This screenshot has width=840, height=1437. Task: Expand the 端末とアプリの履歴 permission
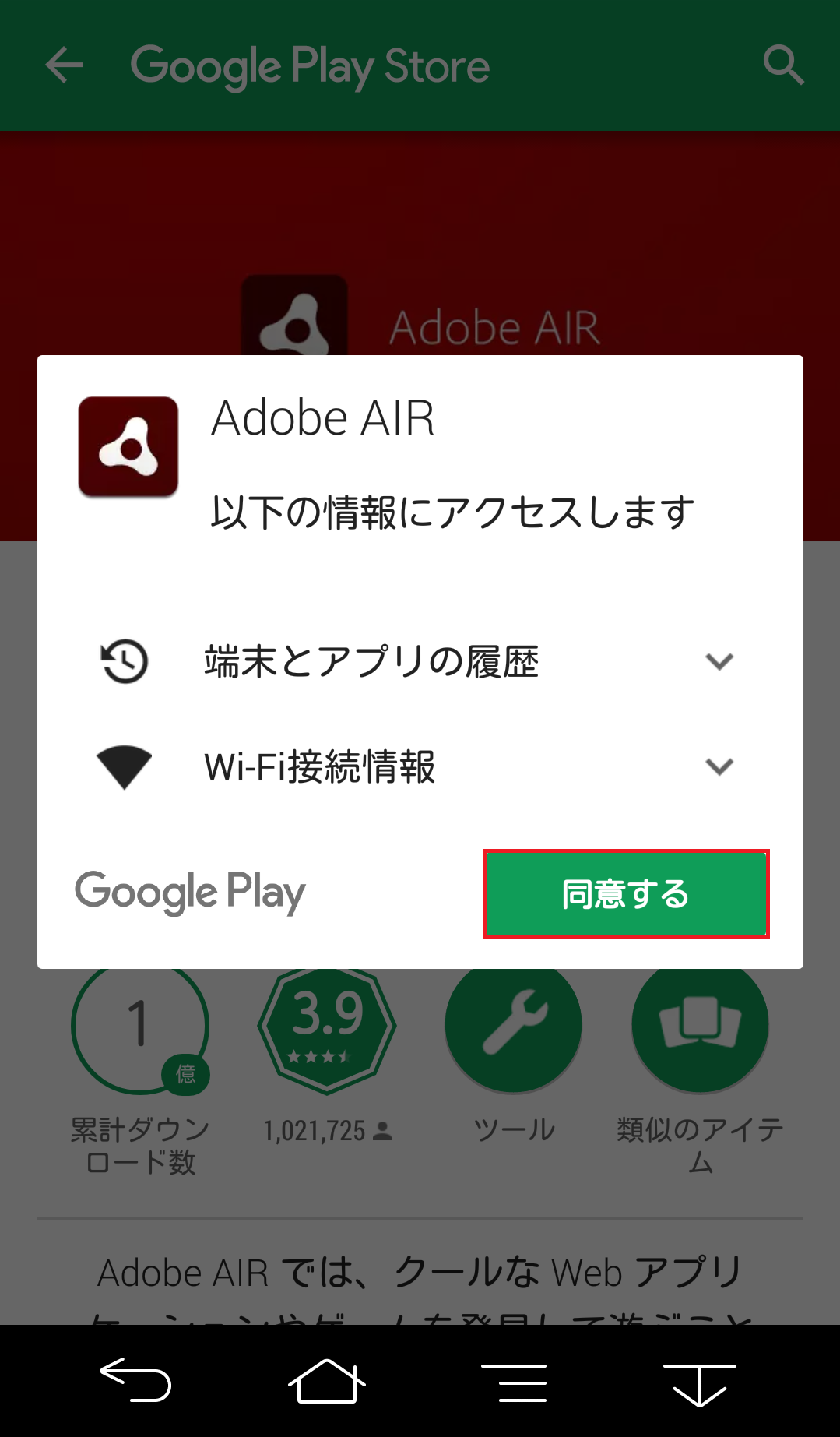click(x=719, y=662)
